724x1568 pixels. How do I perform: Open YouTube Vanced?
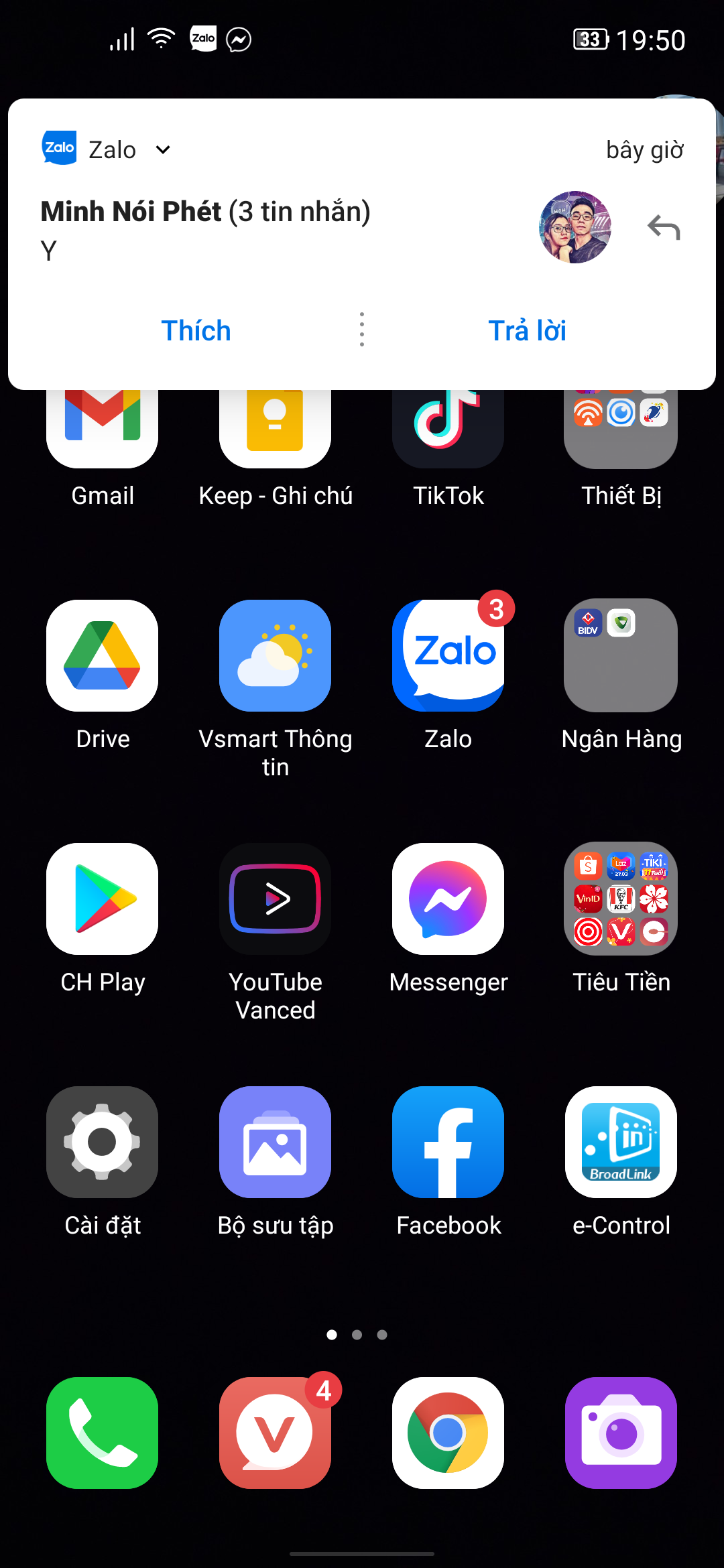pos(275,899)
